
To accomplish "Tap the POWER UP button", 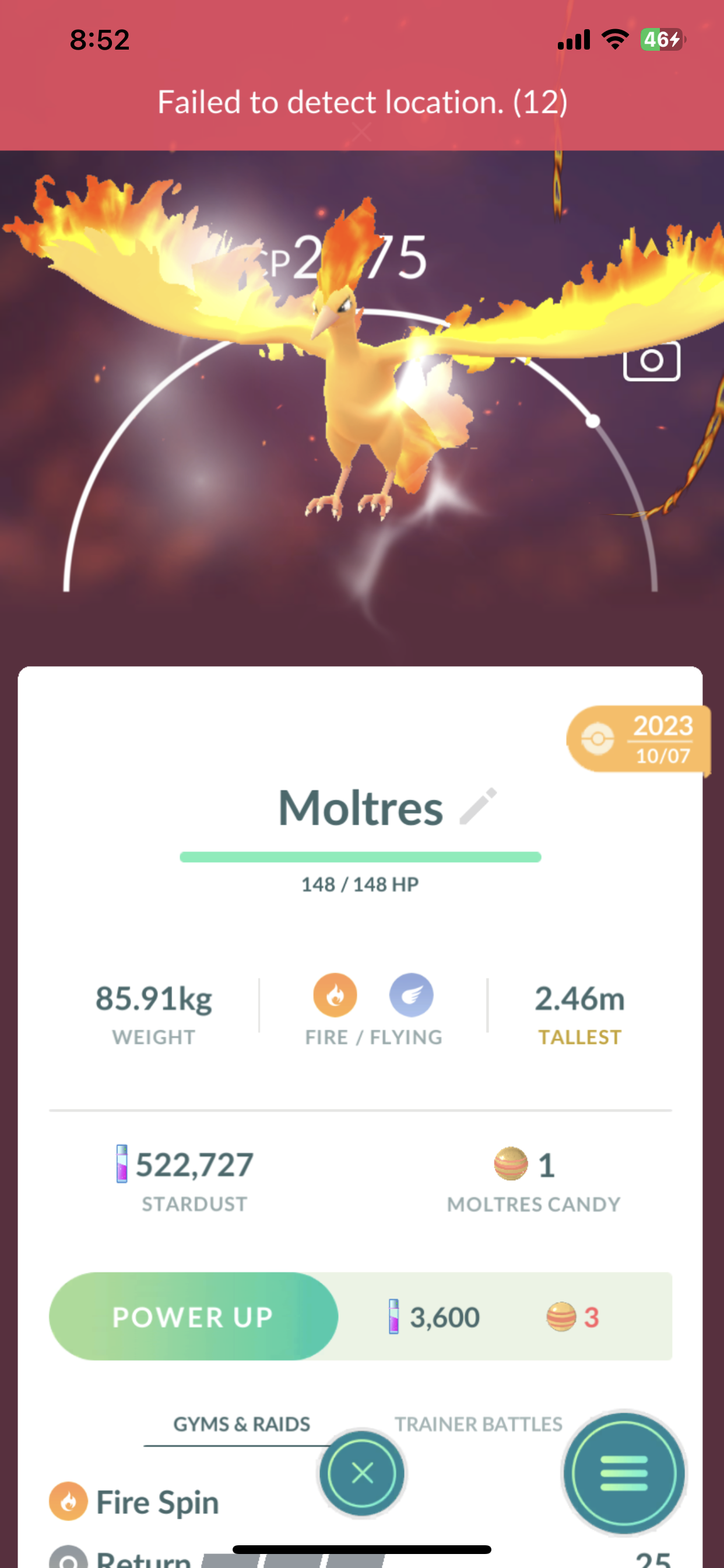I will click(193, 1317).
